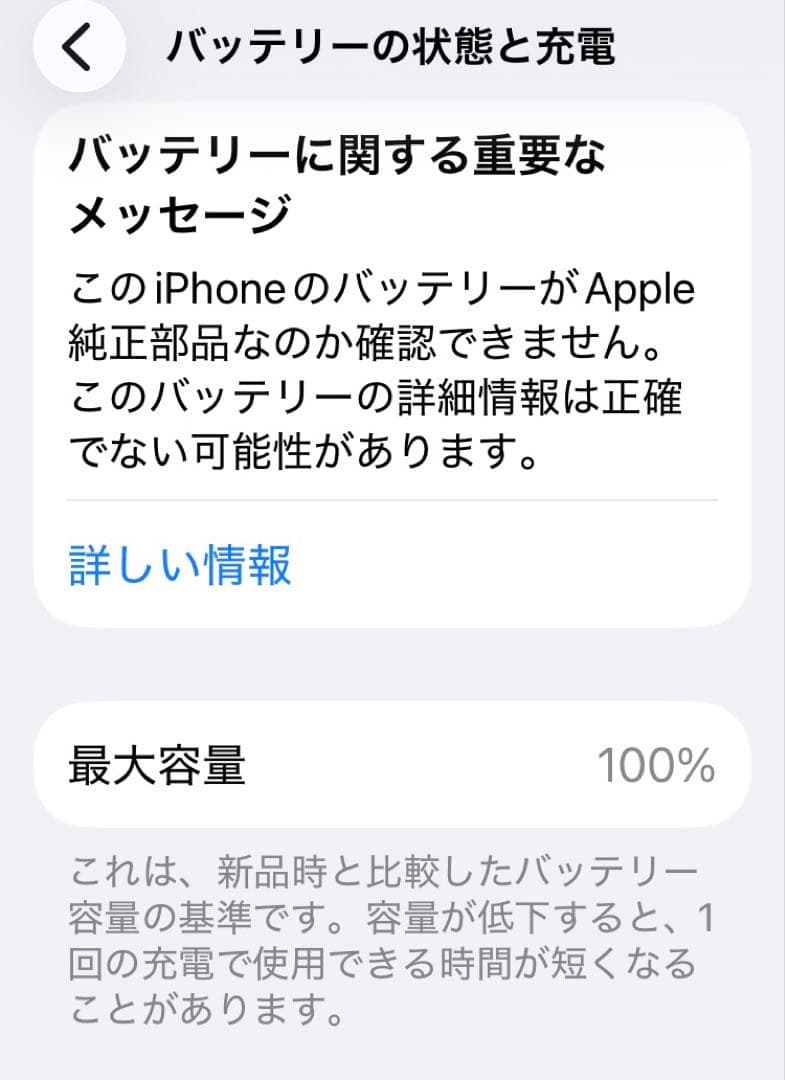Tap the white card containing 最大容量
The height and width of the screenshot is (1080, 785).
(x=390, y=765)
